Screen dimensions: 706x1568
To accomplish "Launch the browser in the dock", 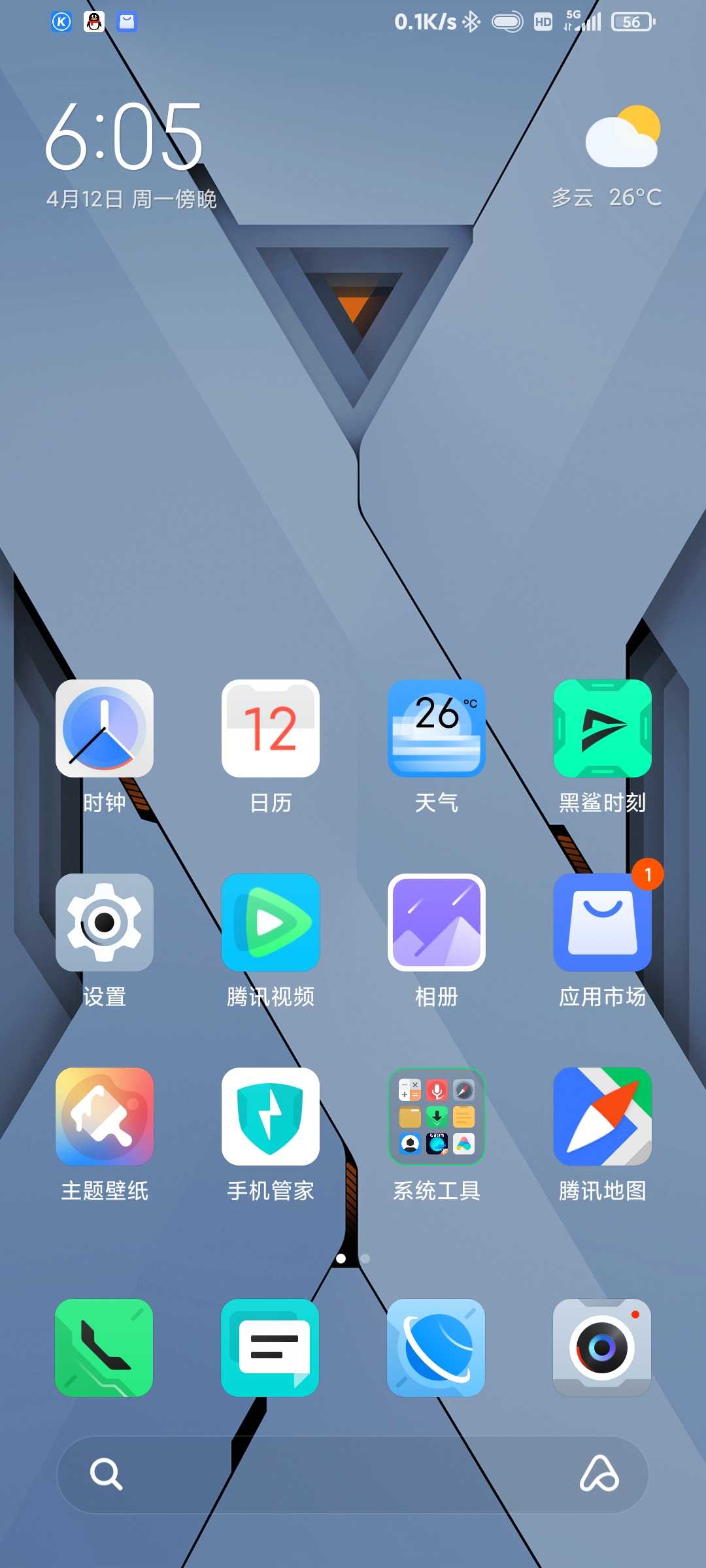I will [x=437, y=1348].
